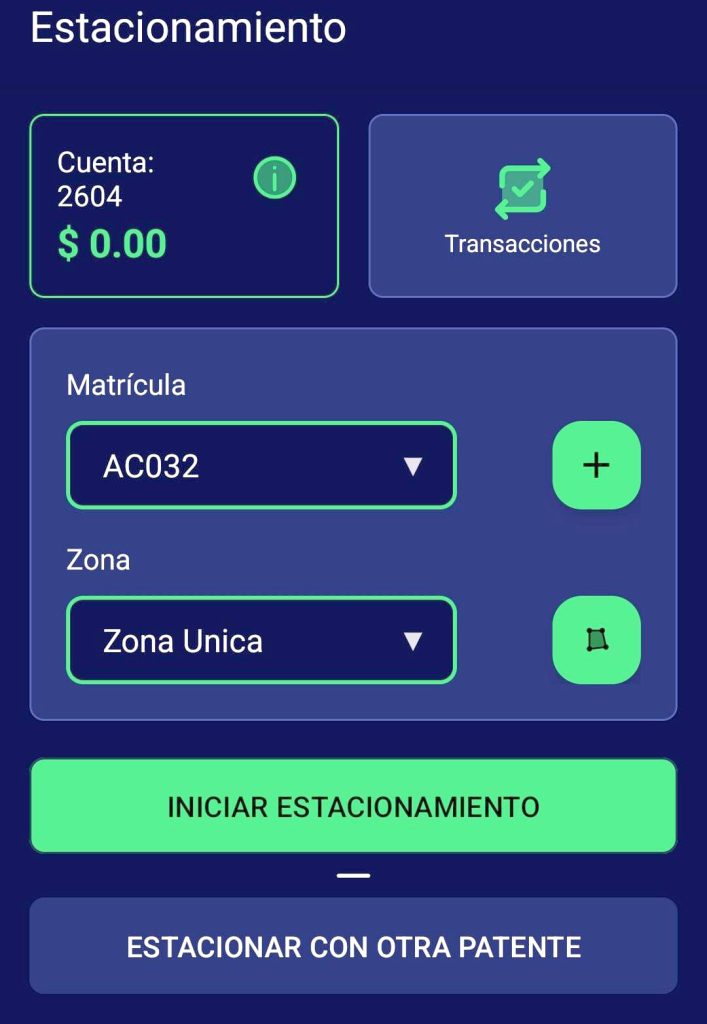Show the zone map
Image resolution: width=707 pixels, height=1024 pixels.
(x=596, y=640)
